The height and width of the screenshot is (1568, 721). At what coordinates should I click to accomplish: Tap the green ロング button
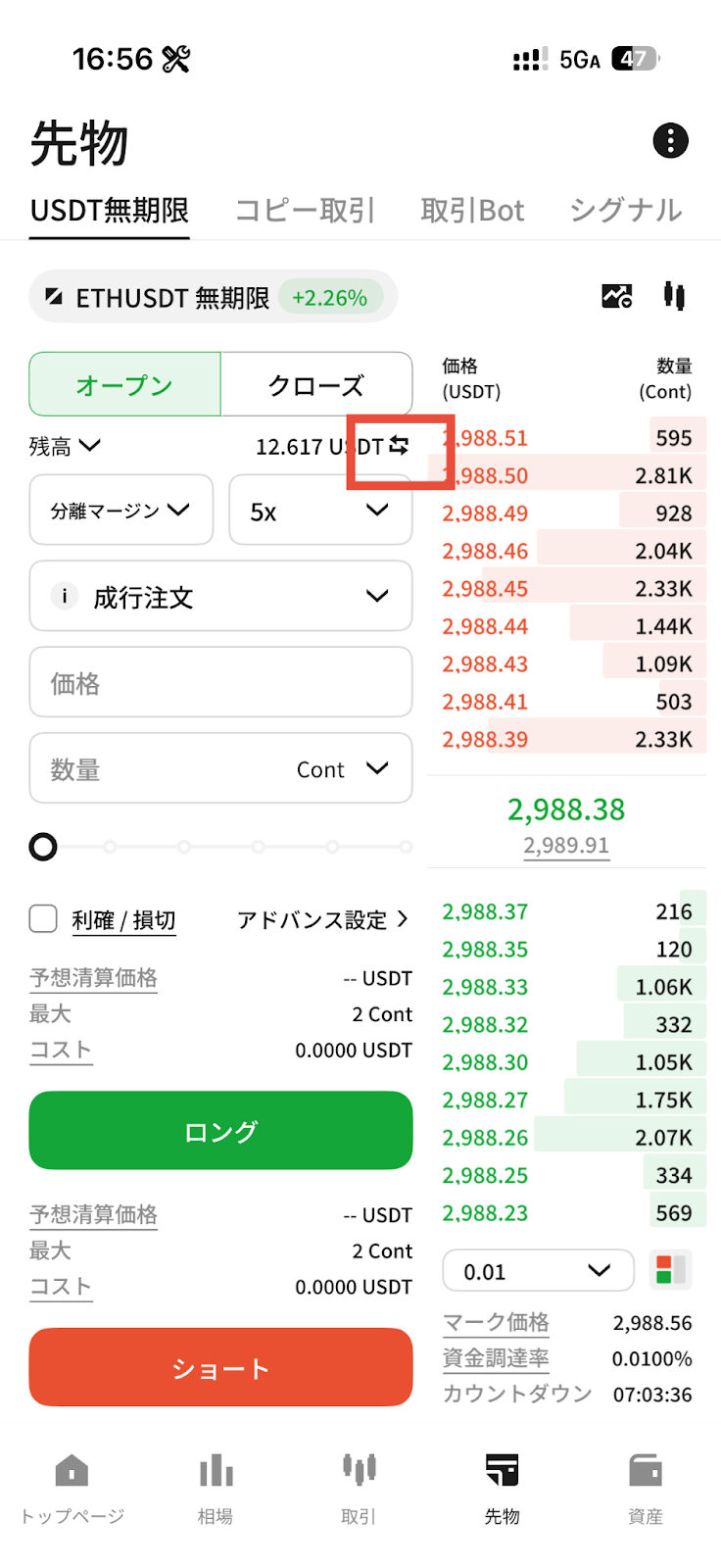220,1131
